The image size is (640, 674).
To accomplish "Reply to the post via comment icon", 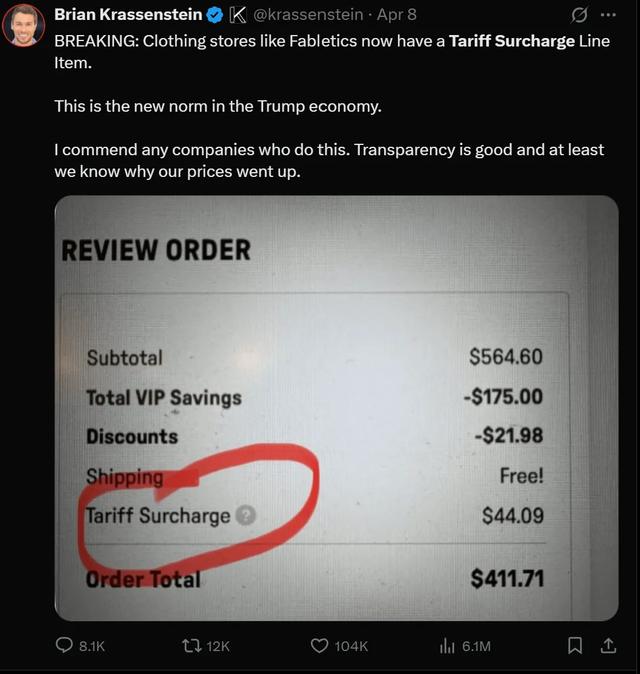I will (64, 646).
